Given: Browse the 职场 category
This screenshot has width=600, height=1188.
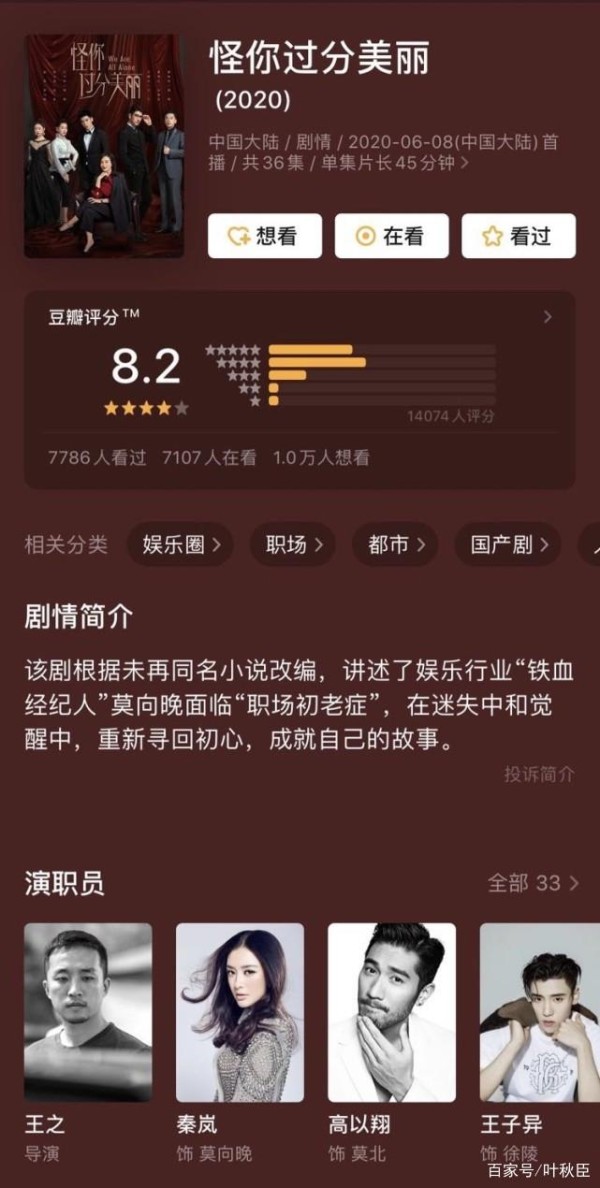Looking at the screenshot, I should tap(292, 545).
